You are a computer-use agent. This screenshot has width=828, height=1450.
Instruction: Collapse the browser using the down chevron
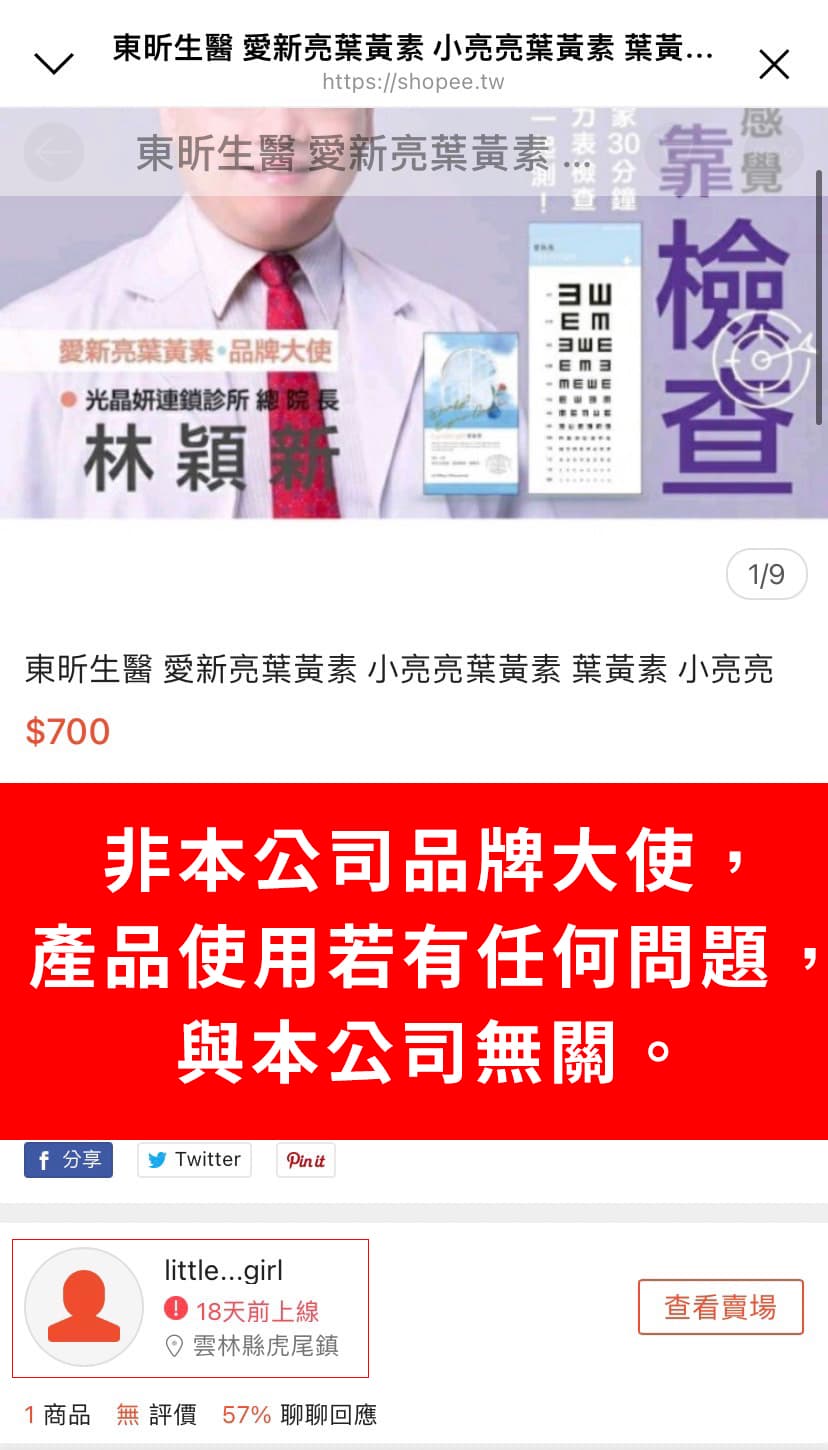point(54,65)
